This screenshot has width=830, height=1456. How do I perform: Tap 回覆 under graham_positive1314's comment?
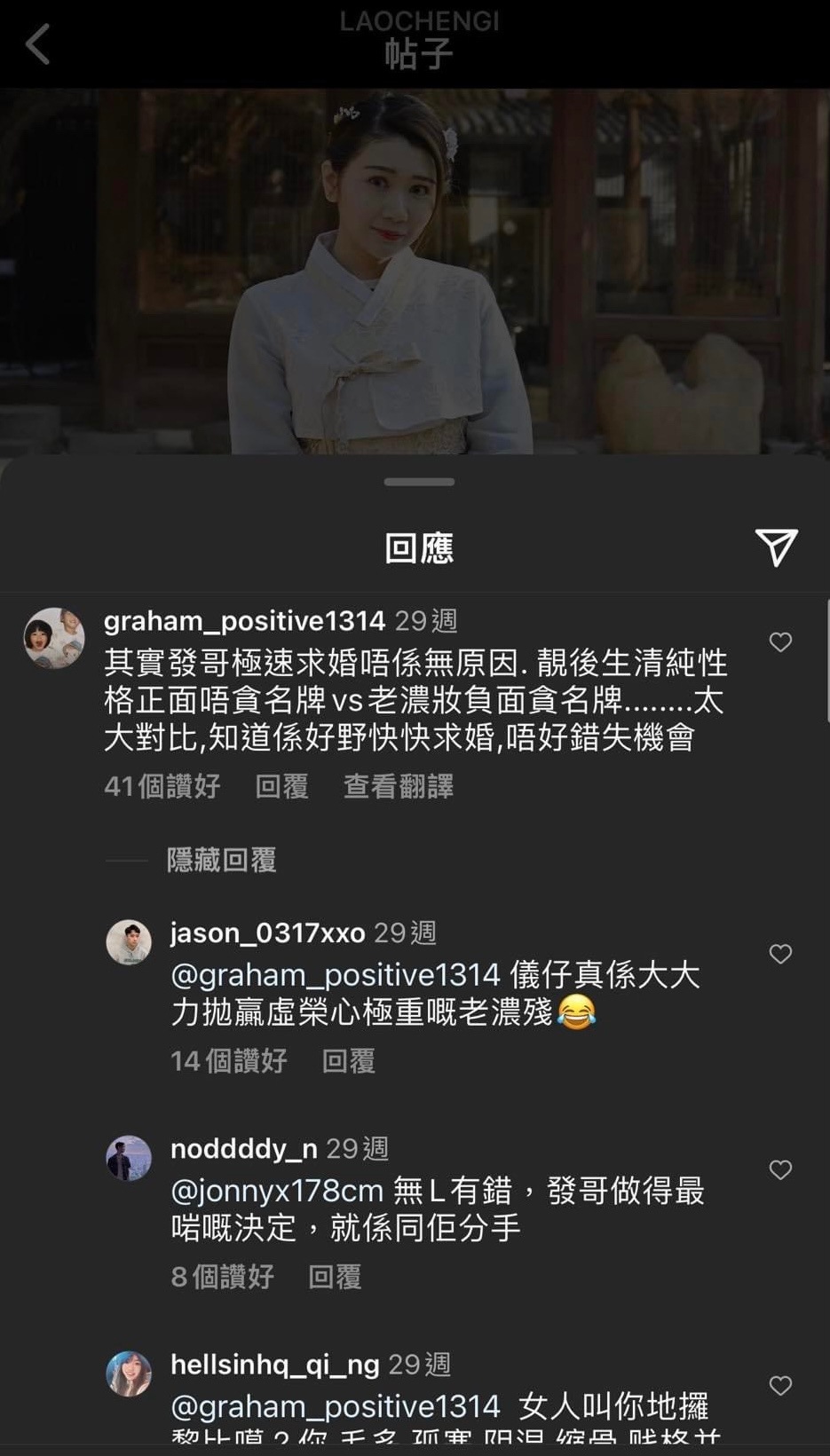coord(281,787)
